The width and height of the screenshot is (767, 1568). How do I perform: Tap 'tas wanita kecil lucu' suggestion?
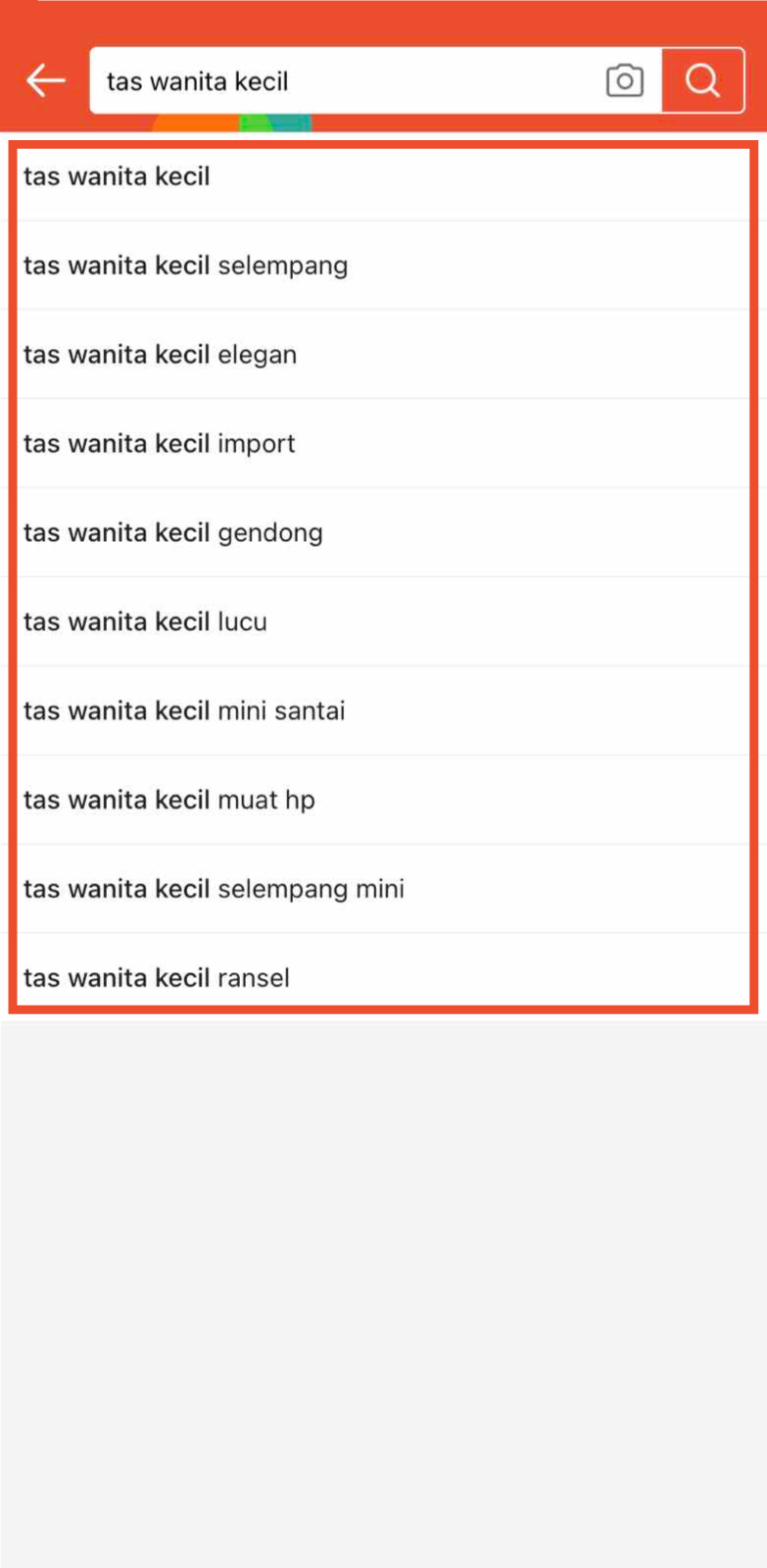pos(146,622)
